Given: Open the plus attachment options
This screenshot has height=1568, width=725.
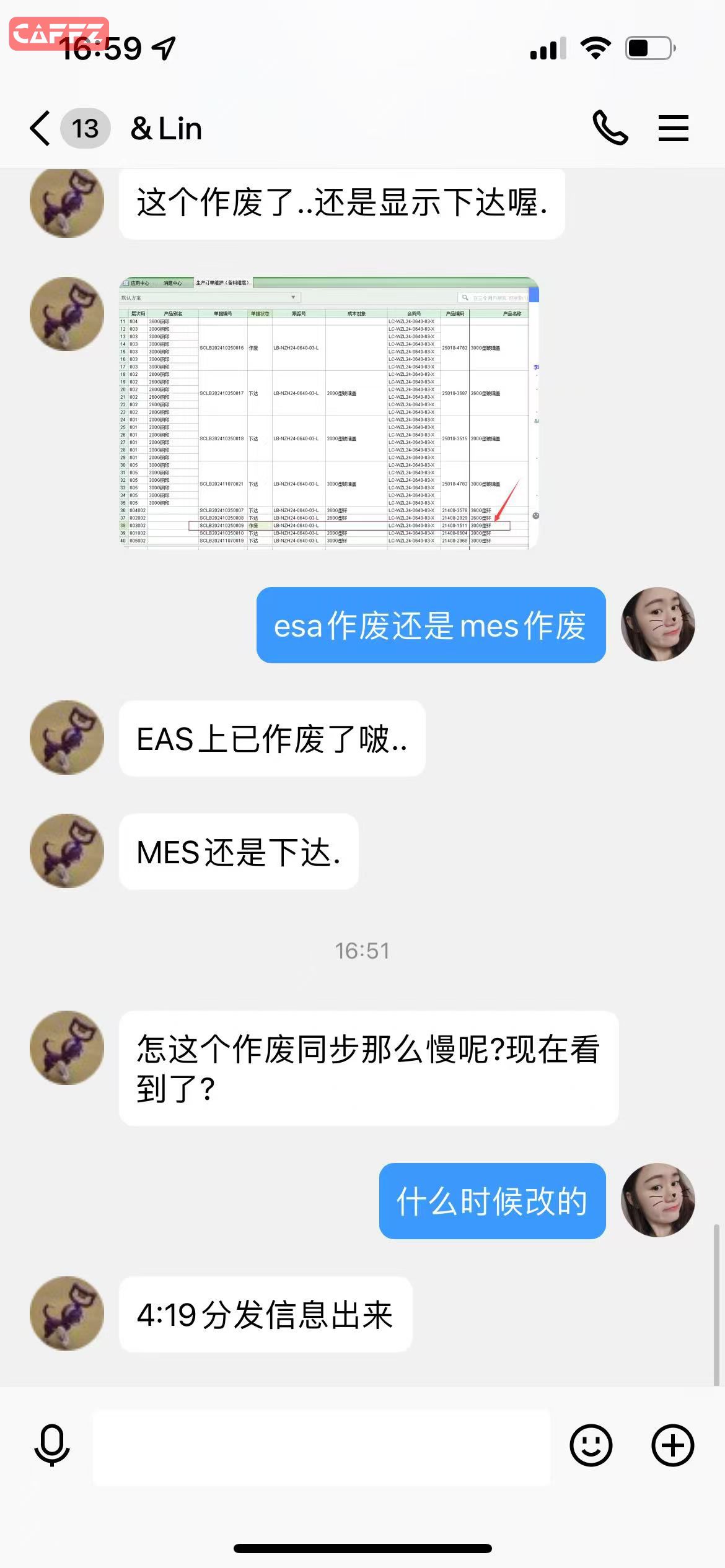Looking at the screenshot, I should tap(672, 1445).
